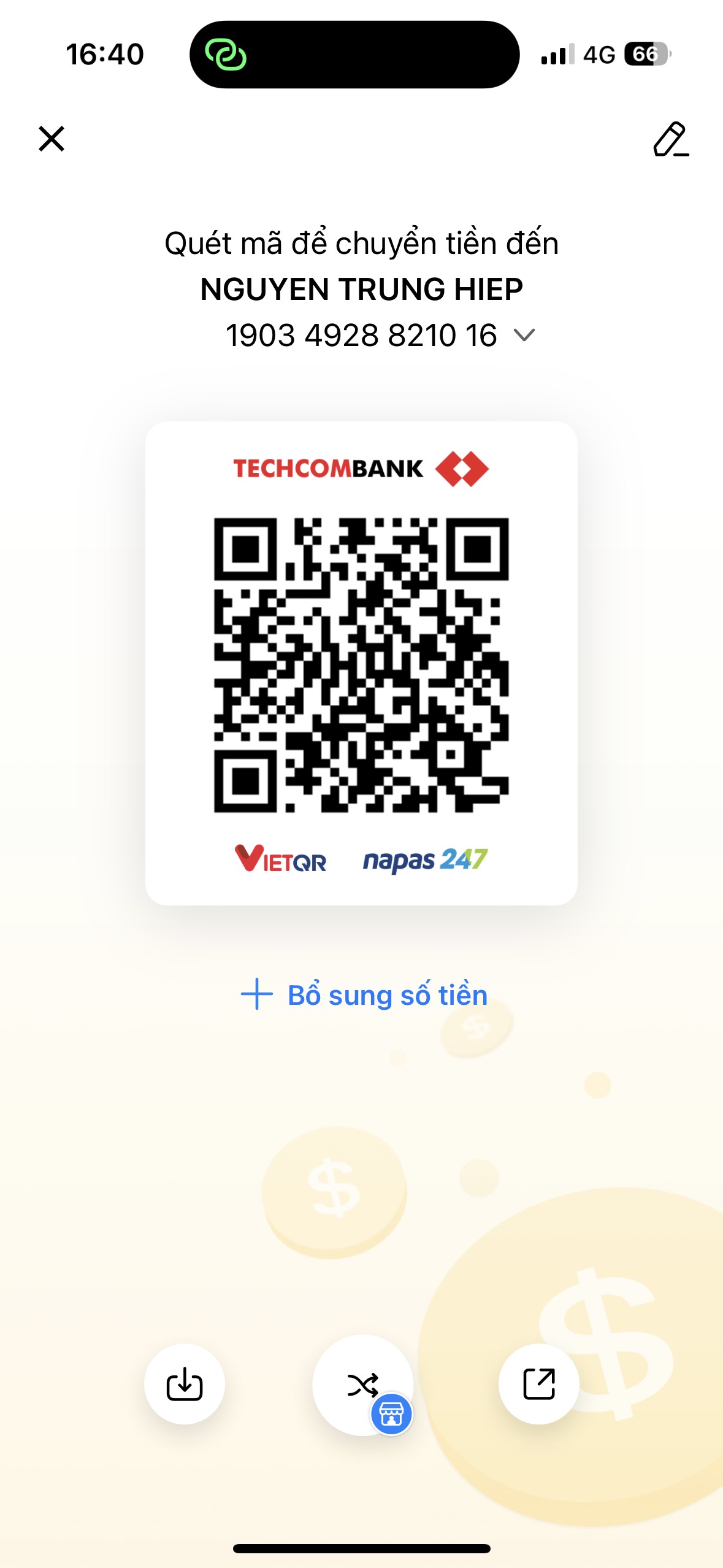Share the QR code
Viewport: 723px width, 1568px height.
539,1384
